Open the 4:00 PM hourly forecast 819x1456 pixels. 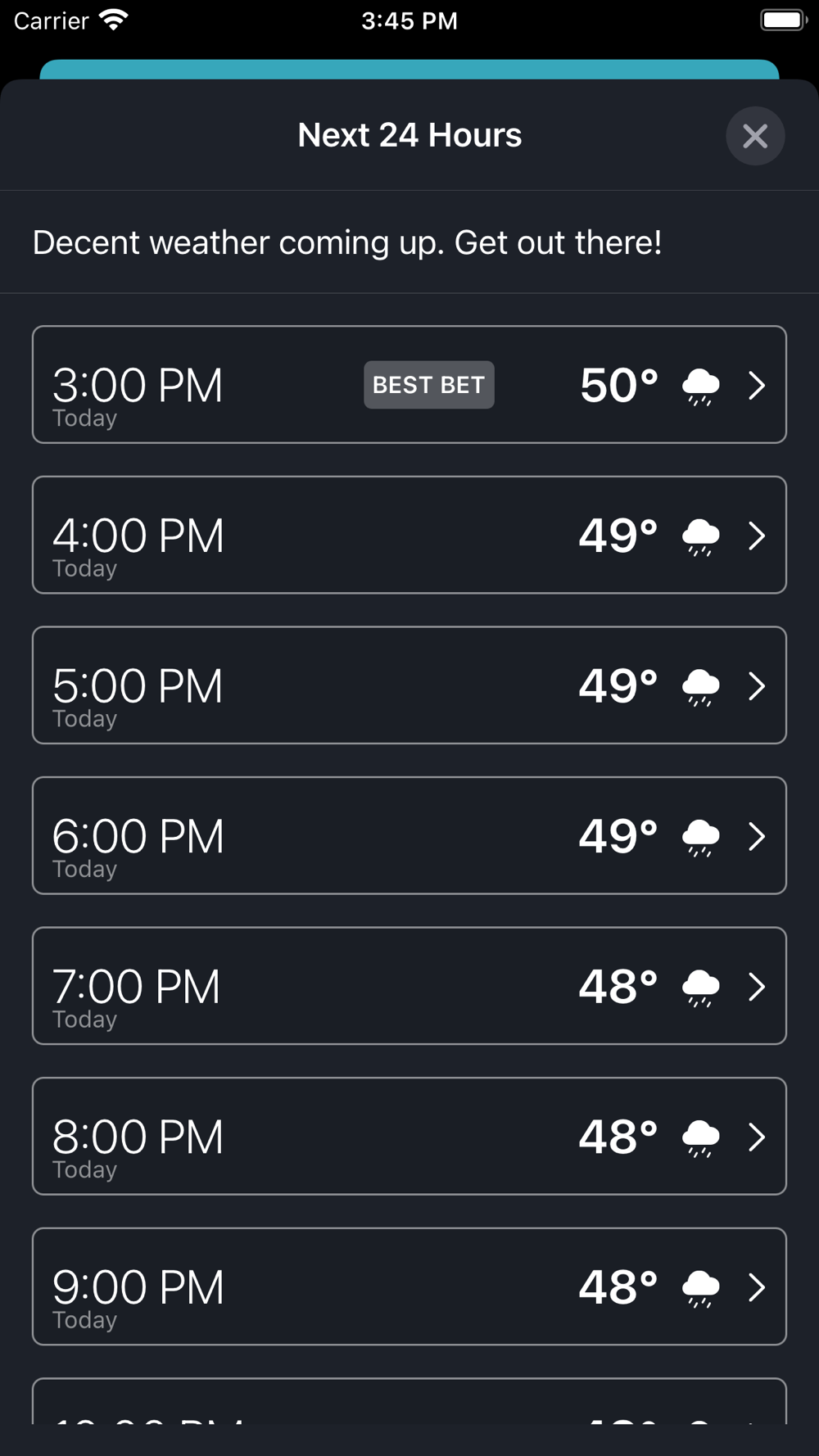409,535
